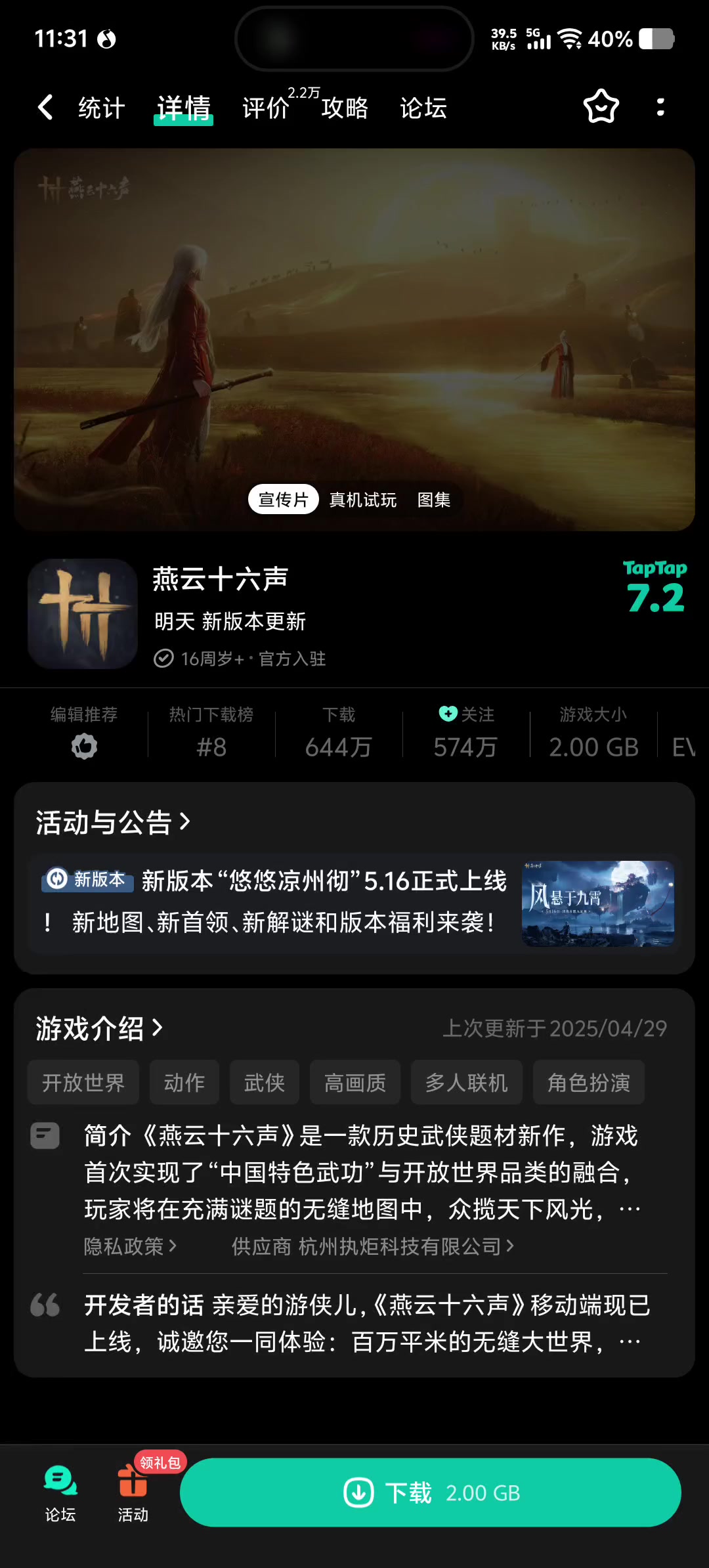View the 隐私政策 link
Screen dimensions: 709x1568
(x=130, y=1246)
